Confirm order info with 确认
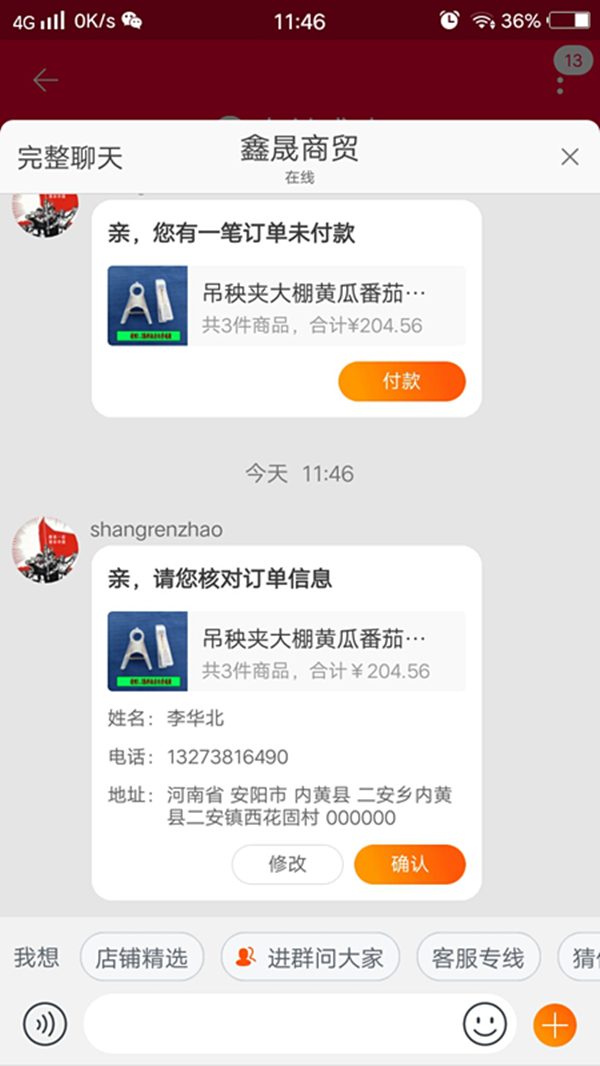This screenshot has width=600, height=1066. (409, 864)
